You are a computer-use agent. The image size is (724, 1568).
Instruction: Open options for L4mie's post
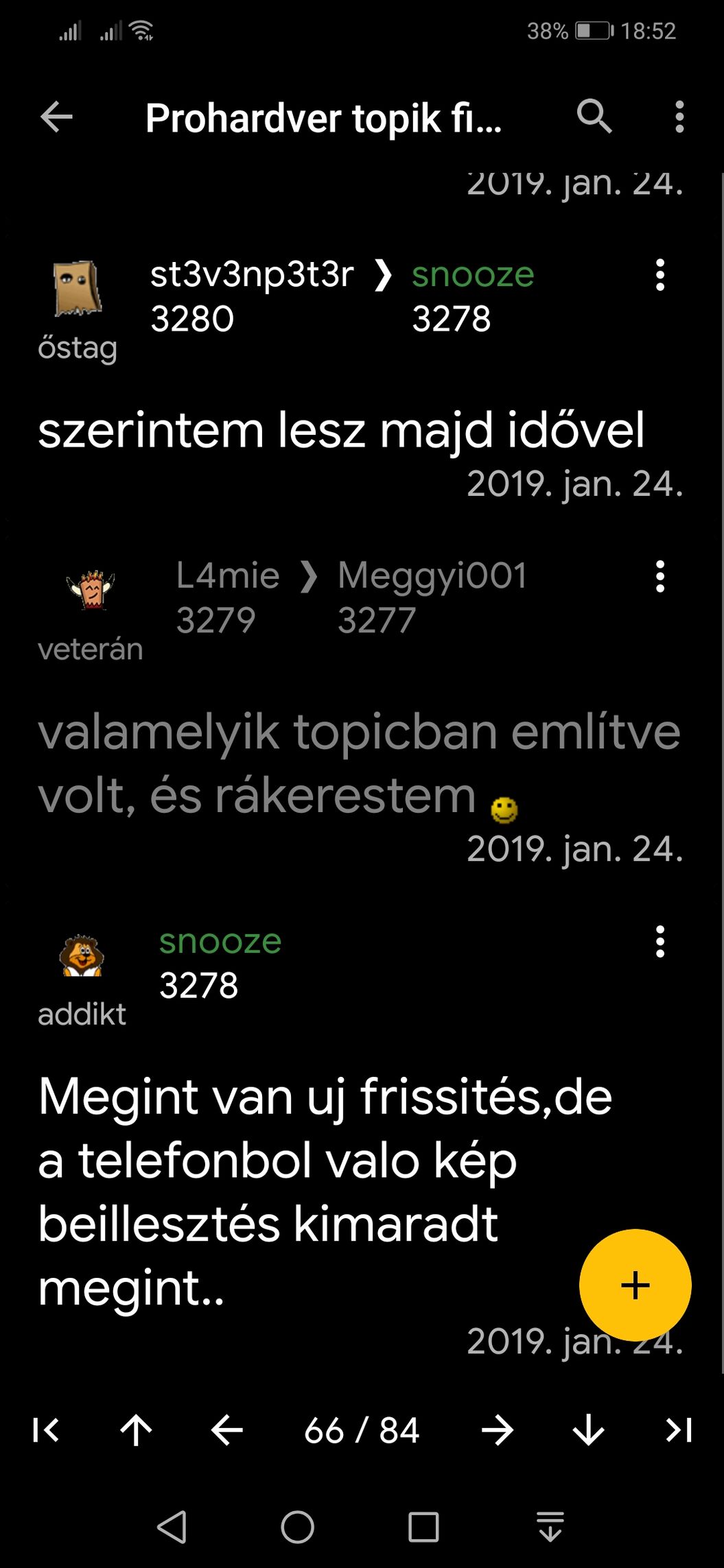pyautogui.click(x=659, y=577)
